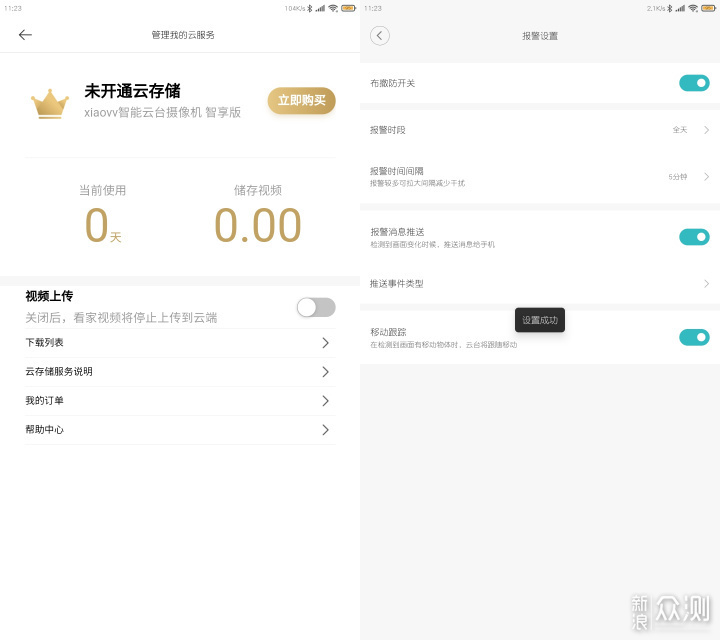
Task: Open 推送事件类型 push event types
Action: pos(540,284)
